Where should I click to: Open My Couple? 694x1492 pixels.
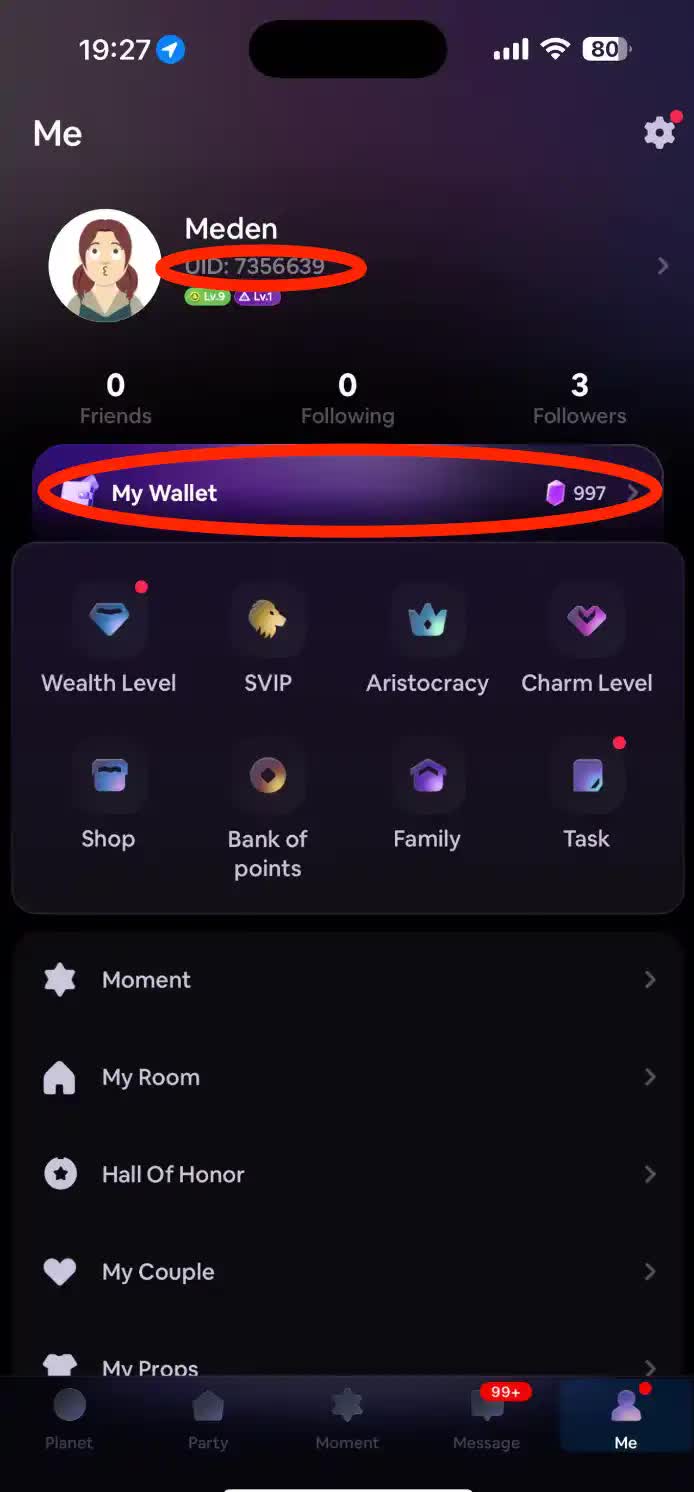347,1272
